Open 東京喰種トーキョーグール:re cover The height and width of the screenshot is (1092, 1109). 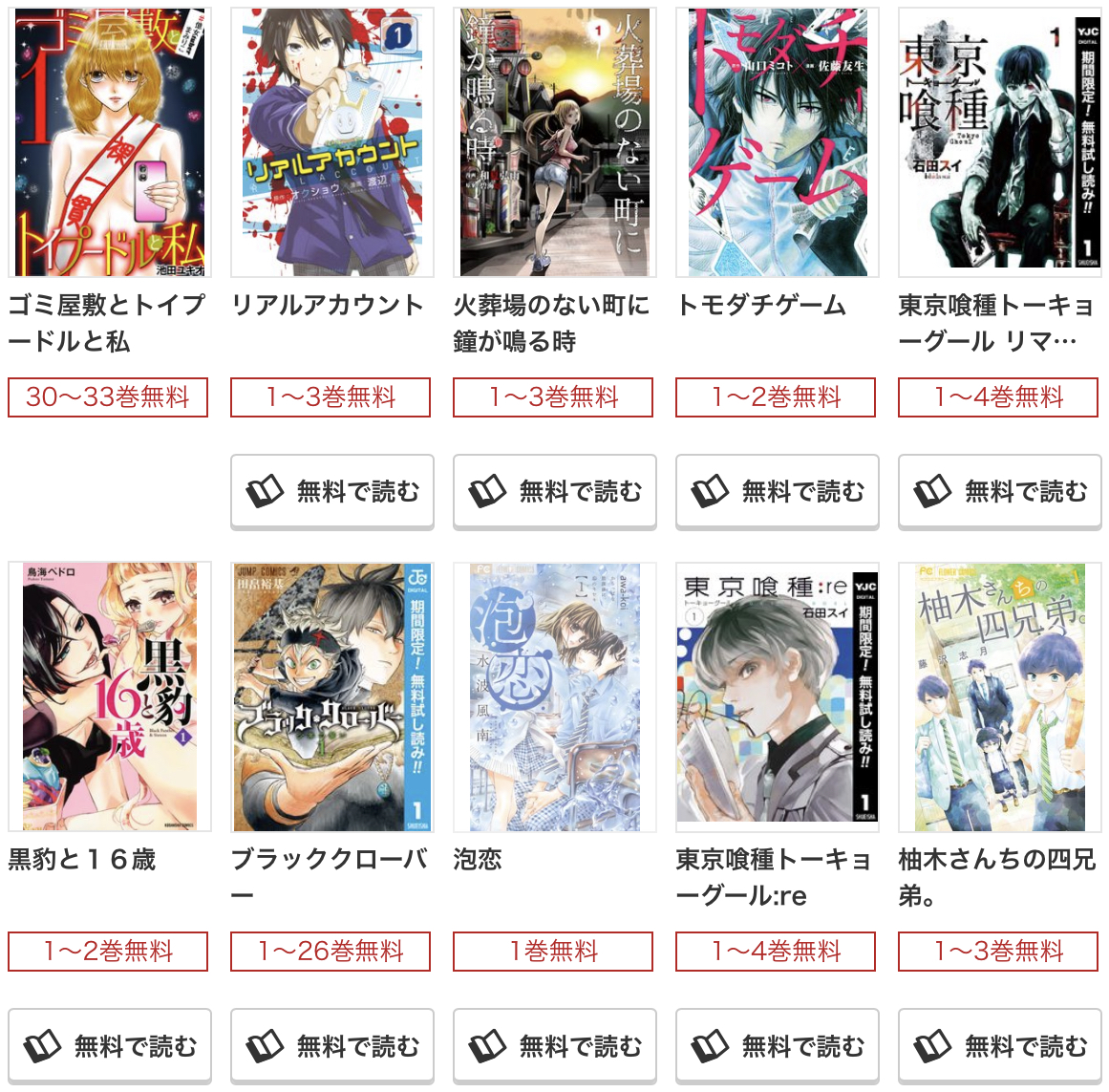coord(777,696)
